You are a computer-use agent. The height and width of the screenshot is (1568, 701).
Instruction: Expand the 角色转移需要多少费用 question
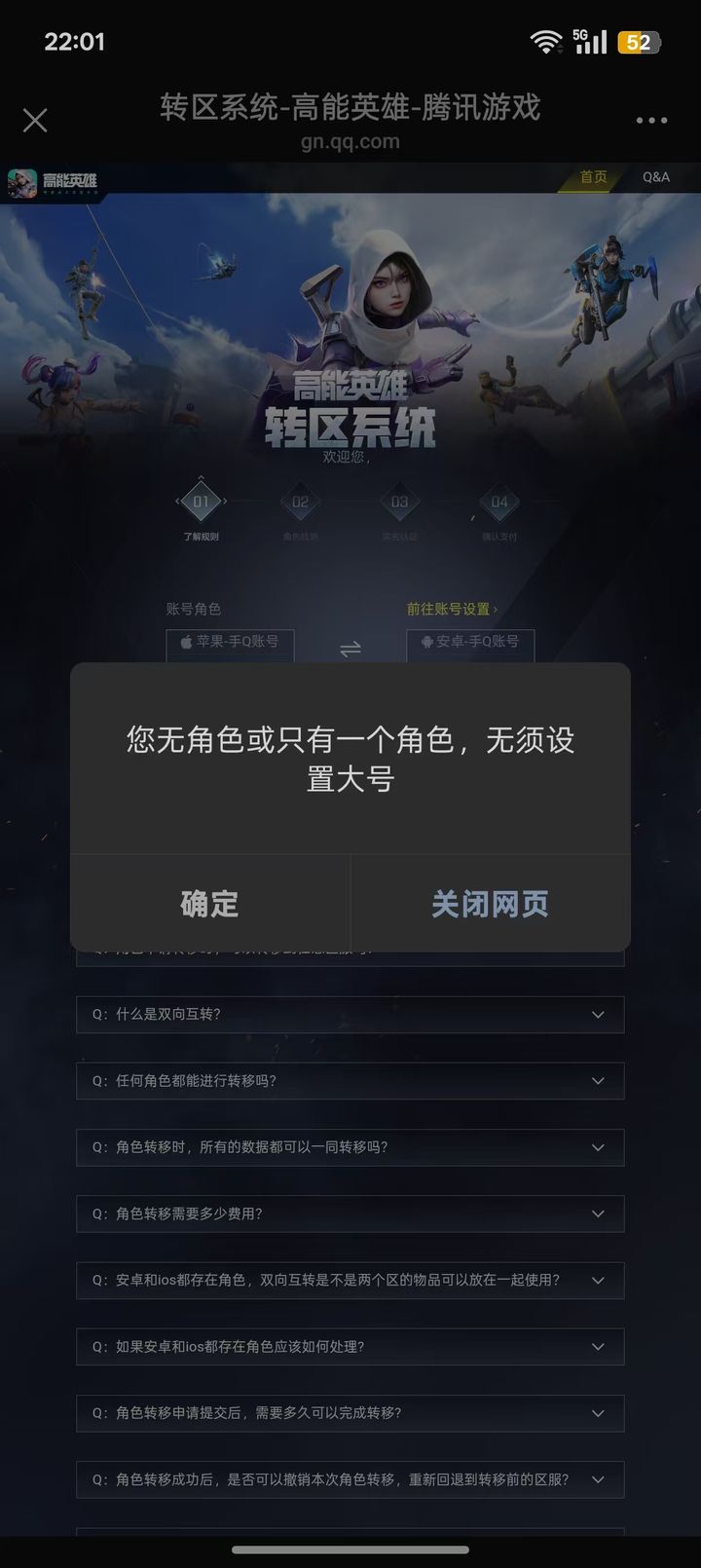(349, 1214)
